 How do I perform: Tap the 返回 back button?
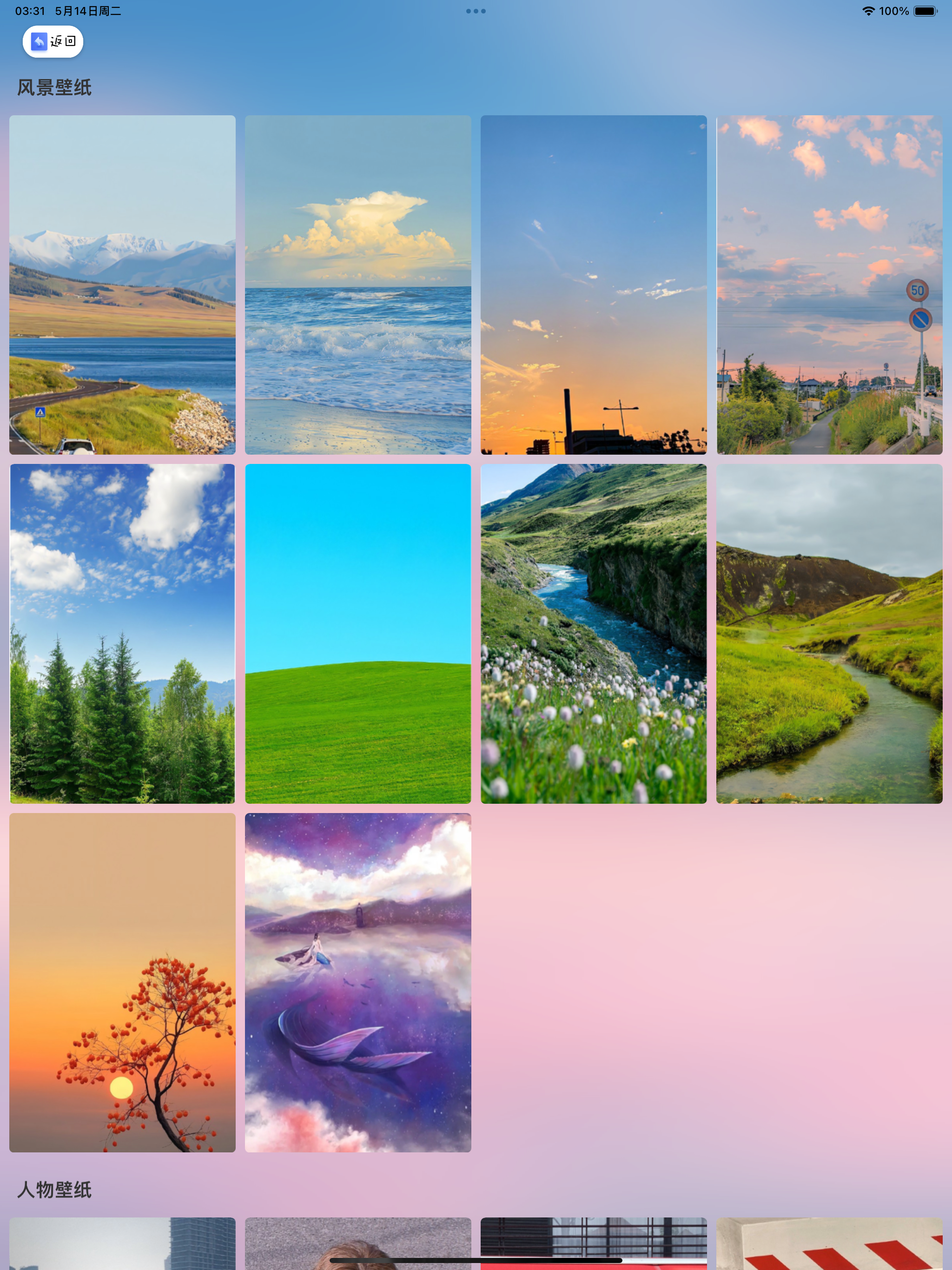[53, 41]
